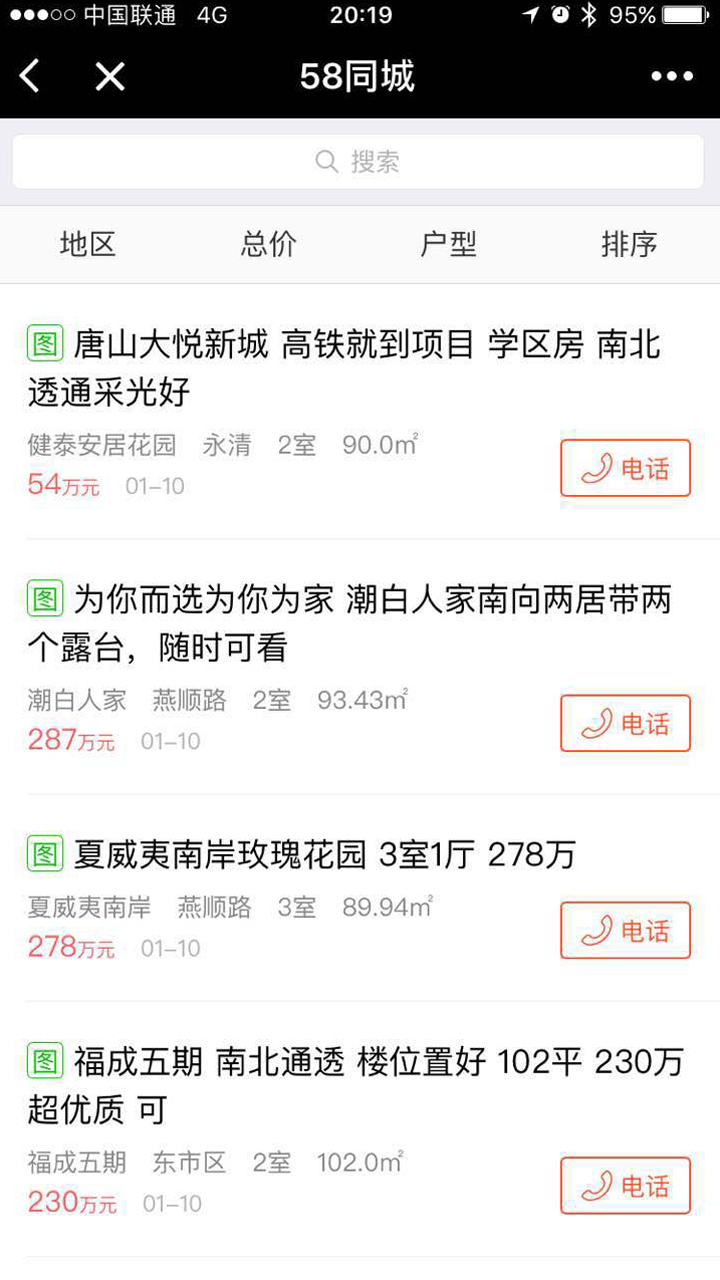Tap the 搜索 search box
Screen dimensions: 720x1280
(358, 162)
